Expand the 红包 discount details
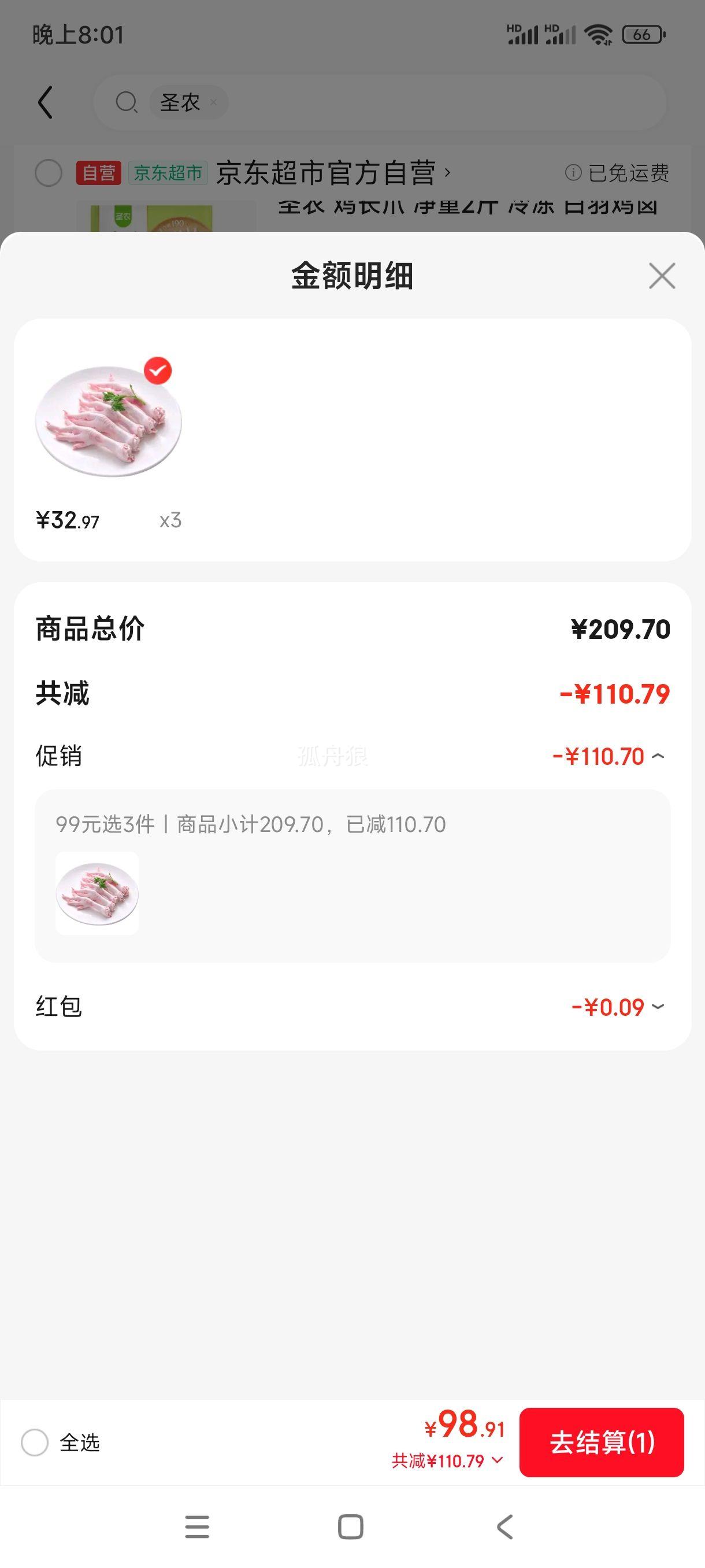The width and height of the screenshot is (705, 1568). tap(658, 1007)
